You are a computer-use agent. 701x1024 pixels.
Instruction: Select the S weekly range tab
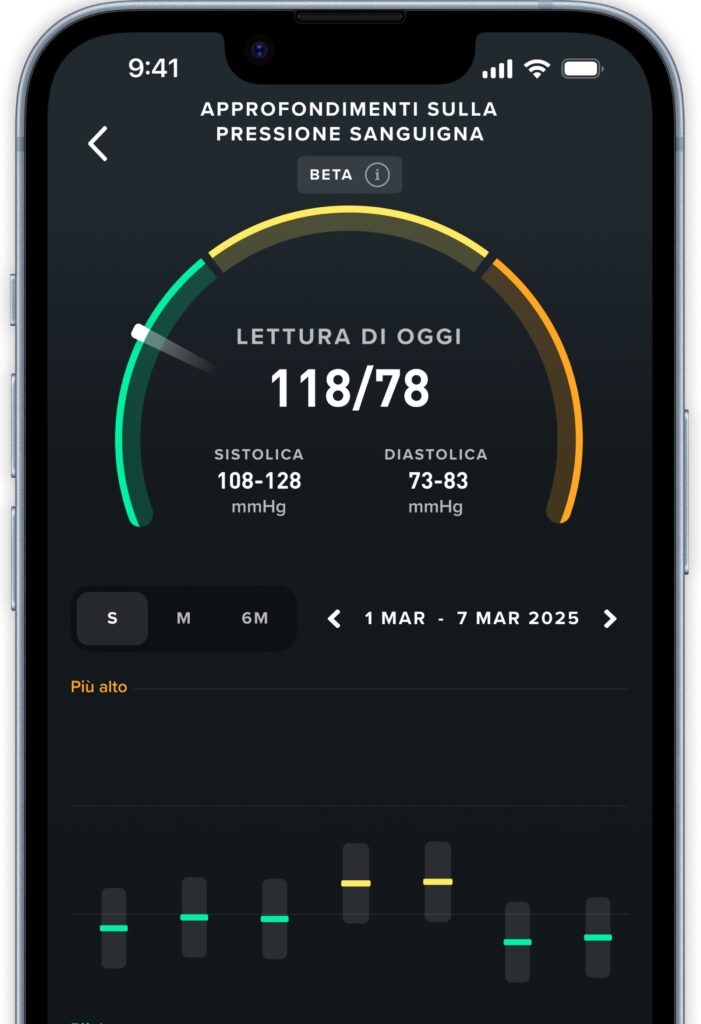tap(112, 619)
